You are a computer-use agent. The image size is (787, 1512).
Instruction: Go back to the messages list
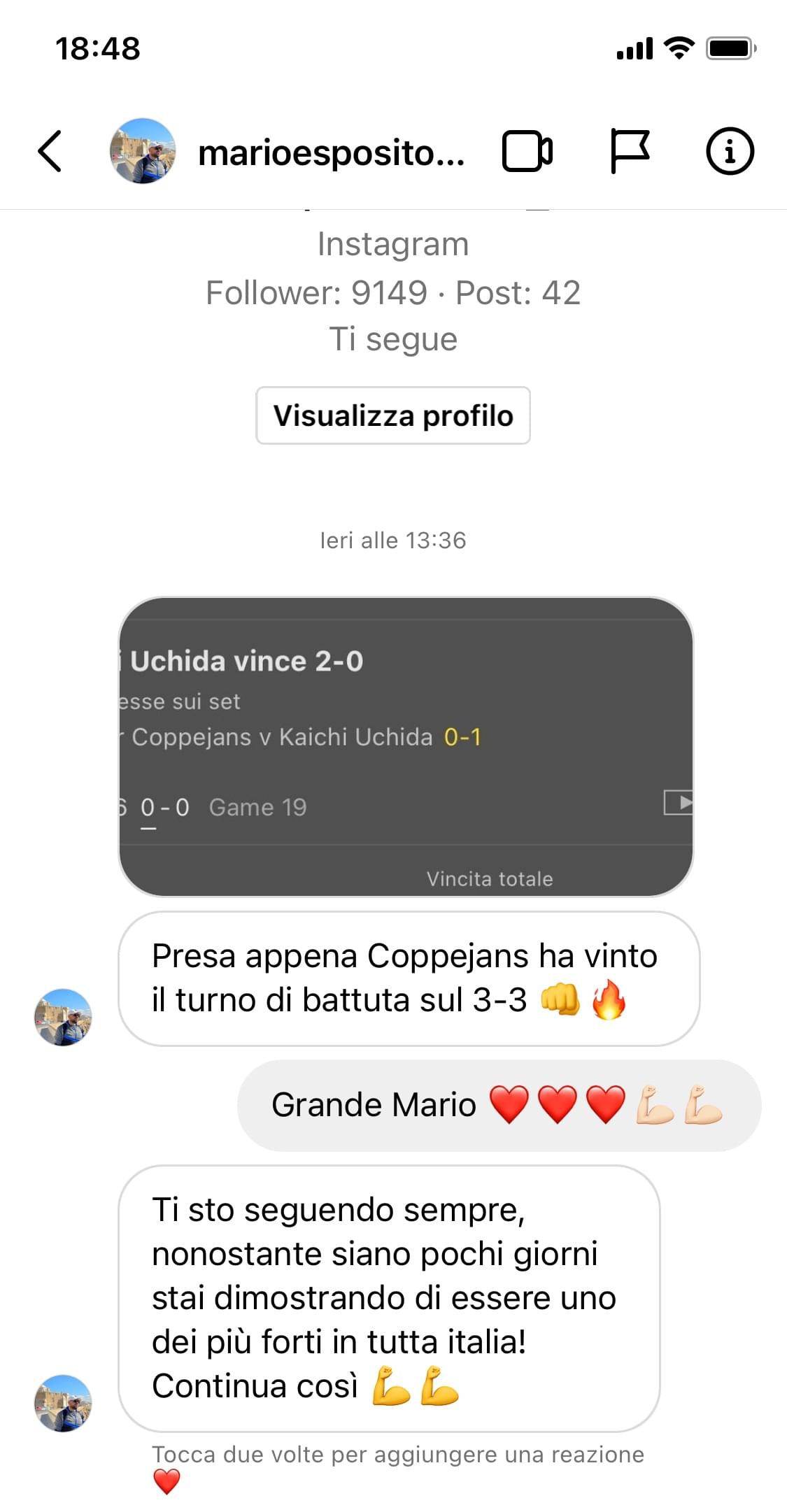pyautogui.click(x=50, y=151)
